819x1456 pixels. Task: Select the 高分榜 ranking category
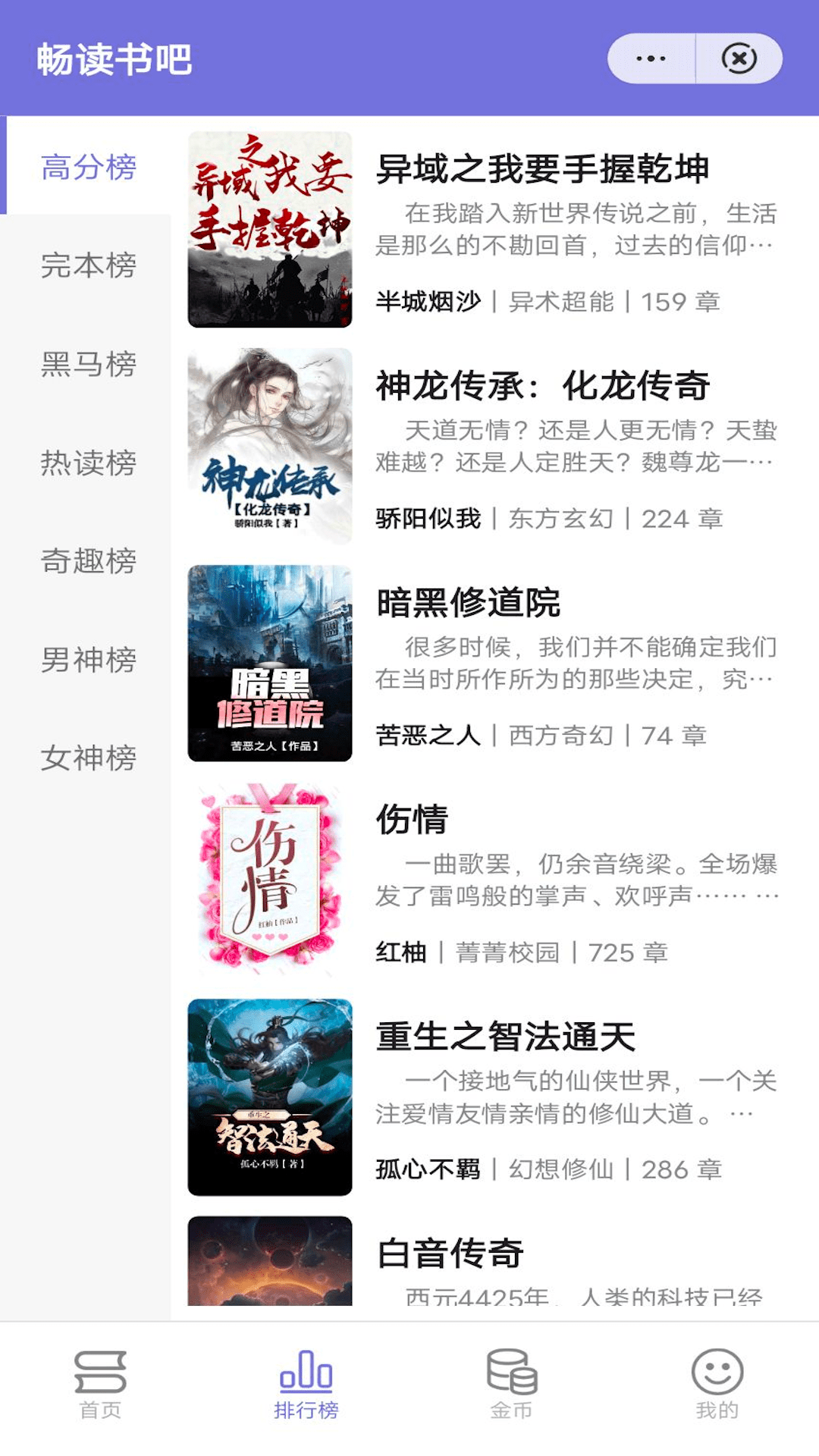pos(88,167)
